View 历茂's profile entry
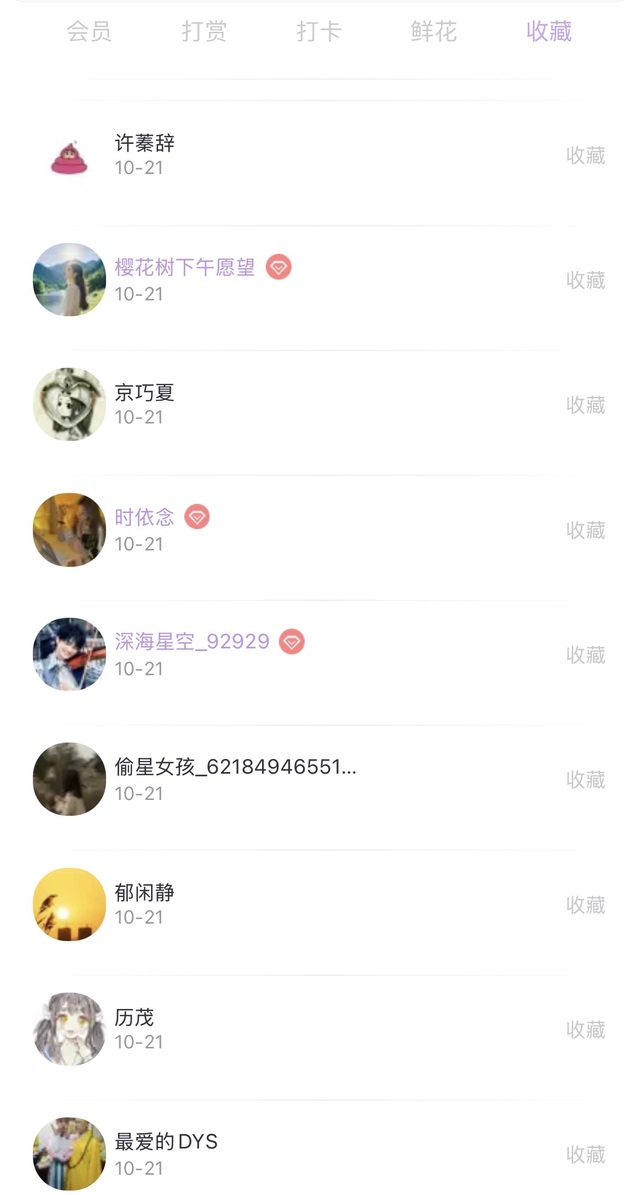The height and width of the screenshot is (1195, 640). [135, 1029]
